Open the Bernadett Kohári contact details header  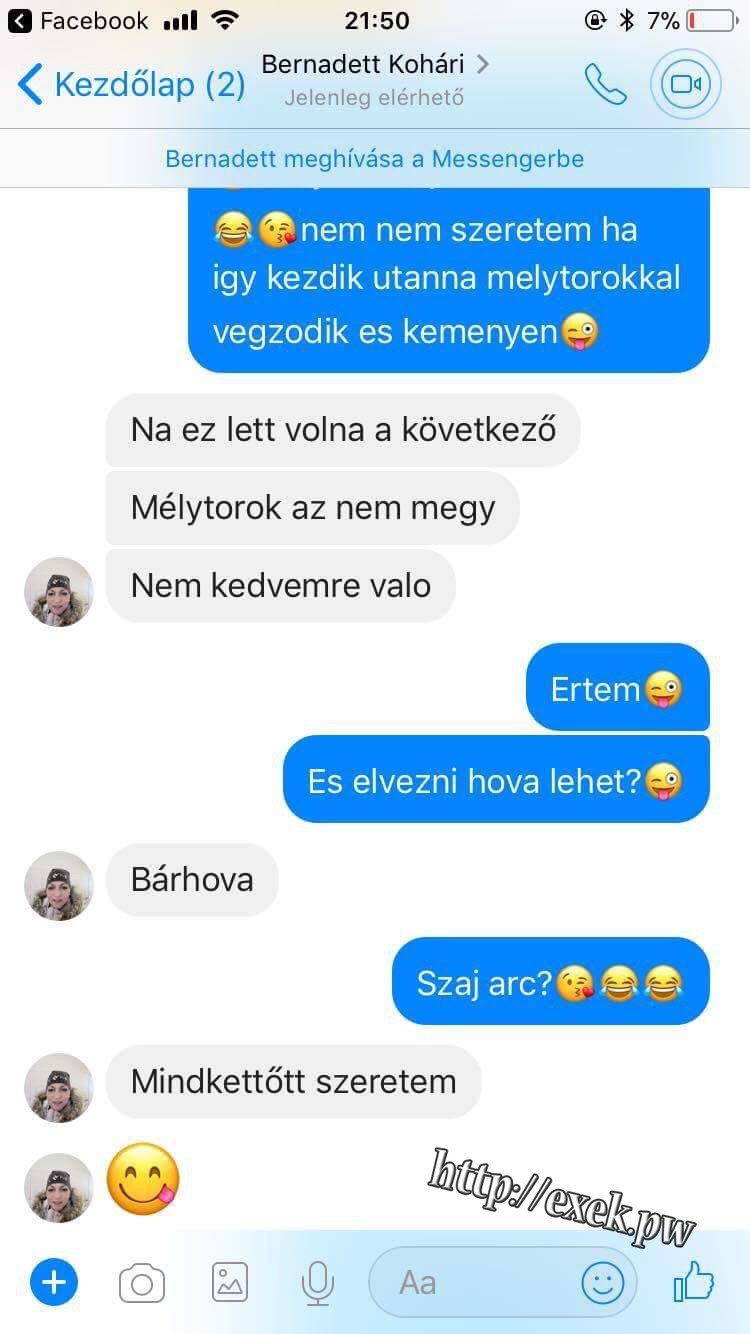coord(375,80)
